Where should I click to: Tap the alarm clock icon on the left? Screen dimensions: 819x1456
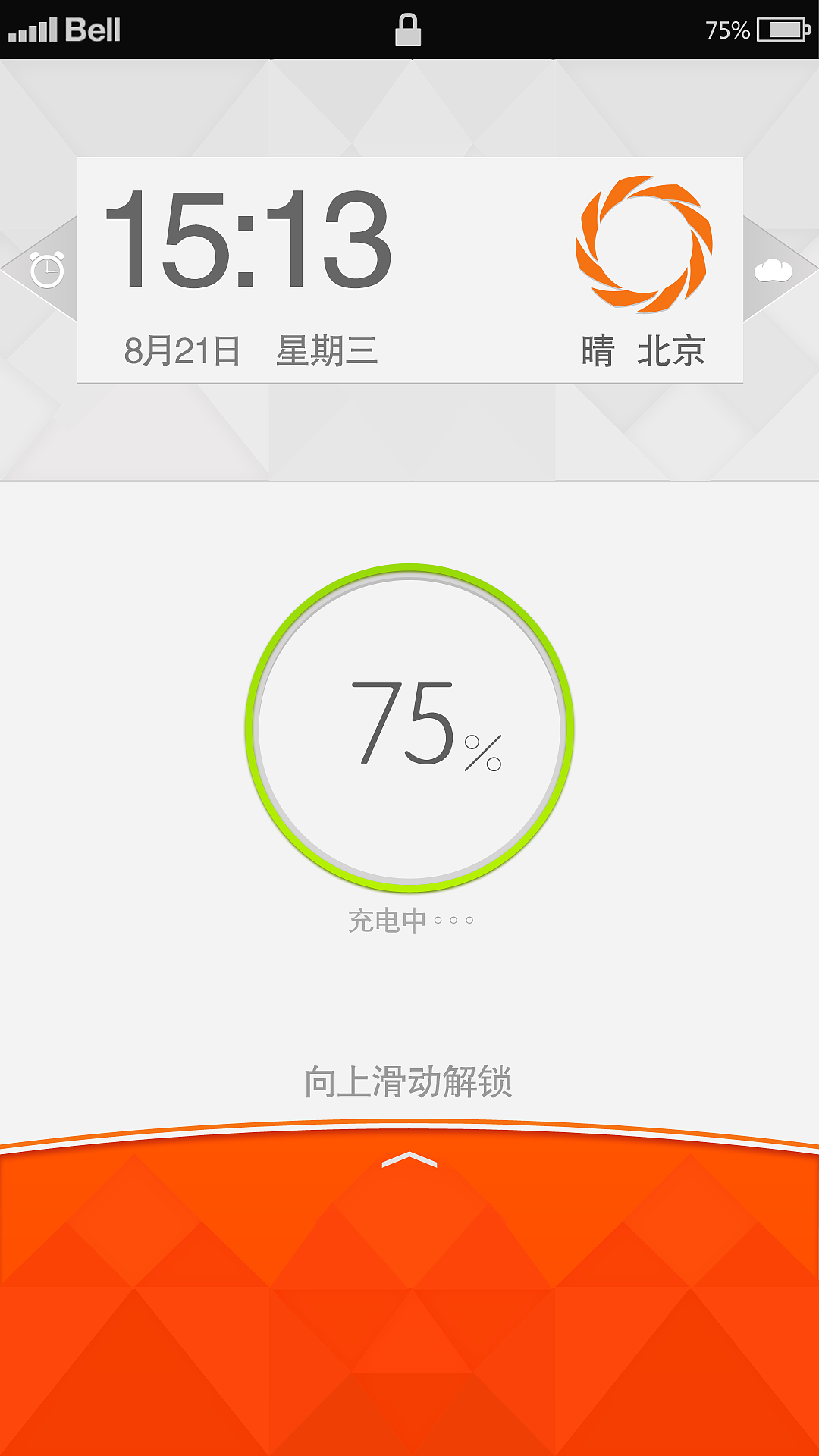(x=47, y=270)
